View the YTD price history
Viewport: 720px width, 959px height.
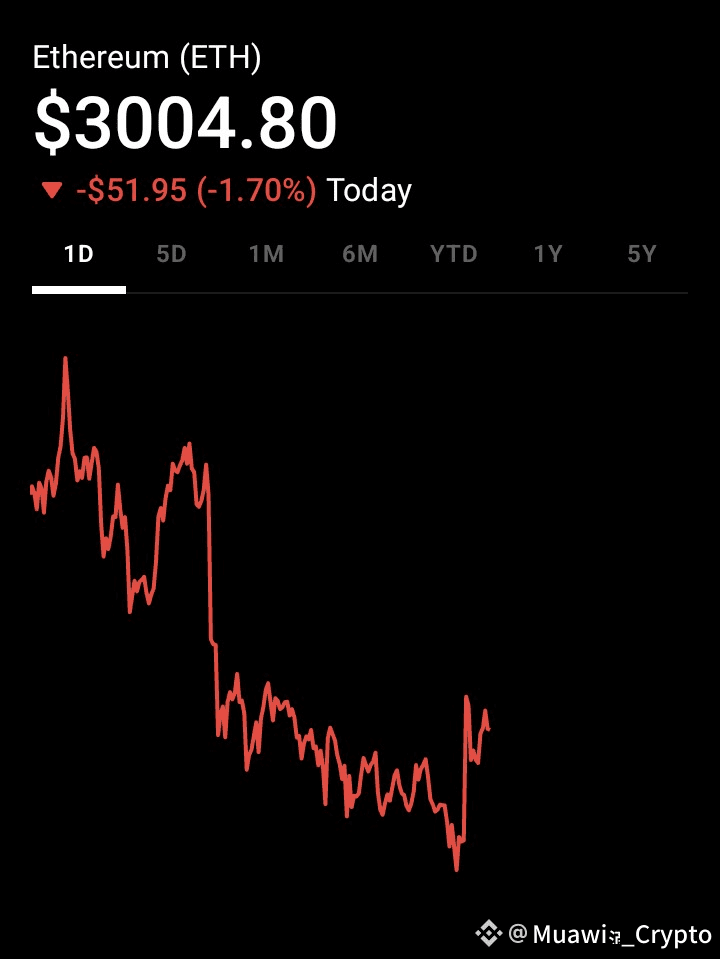click(x=454, y=254)
